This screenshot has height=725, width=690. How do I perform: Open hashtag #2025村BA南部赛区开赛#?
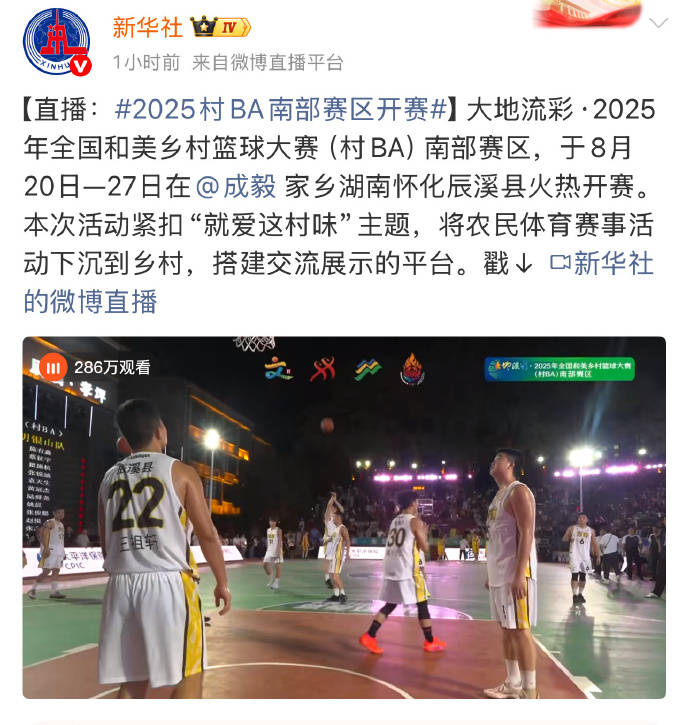(x=280, y=108)
